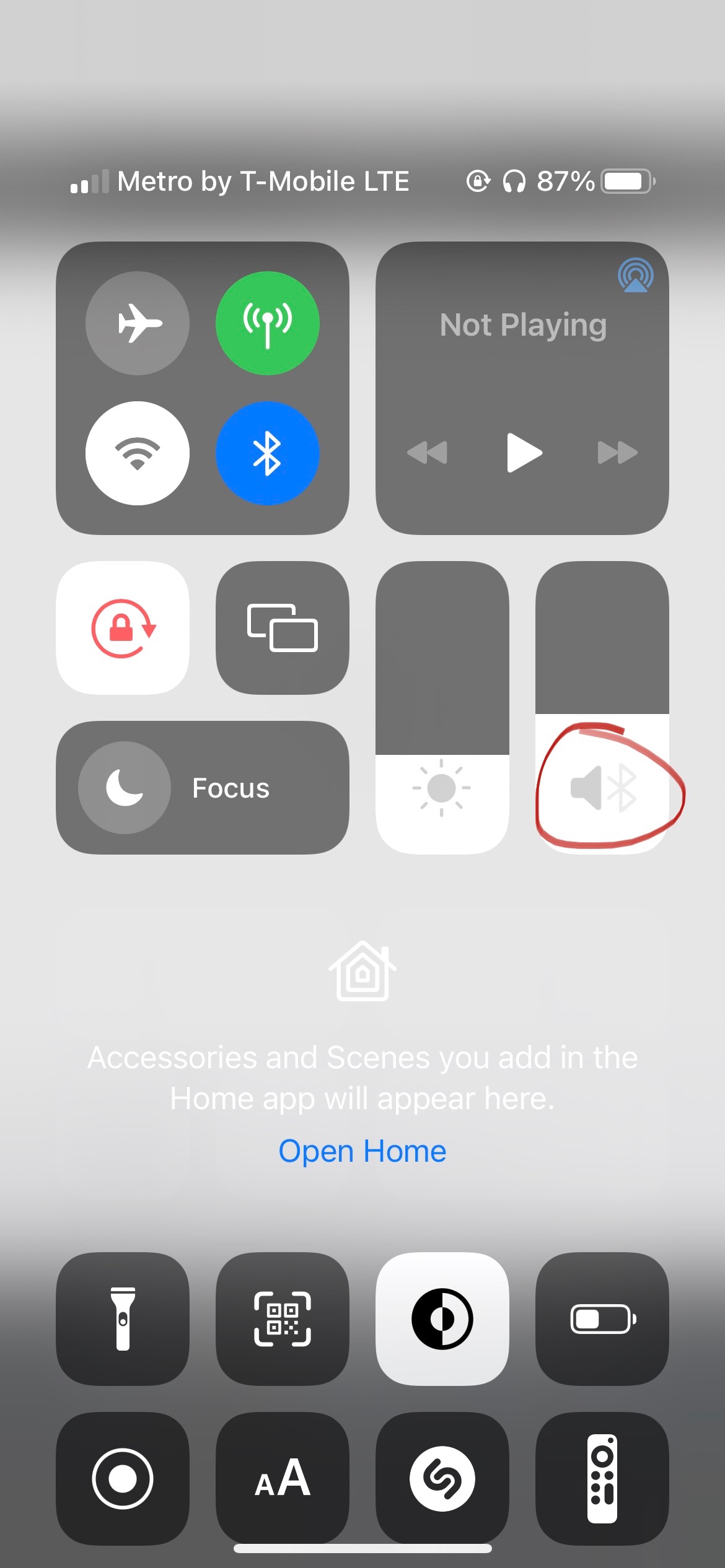
Task: Skip to the next track
Action: 617,453
